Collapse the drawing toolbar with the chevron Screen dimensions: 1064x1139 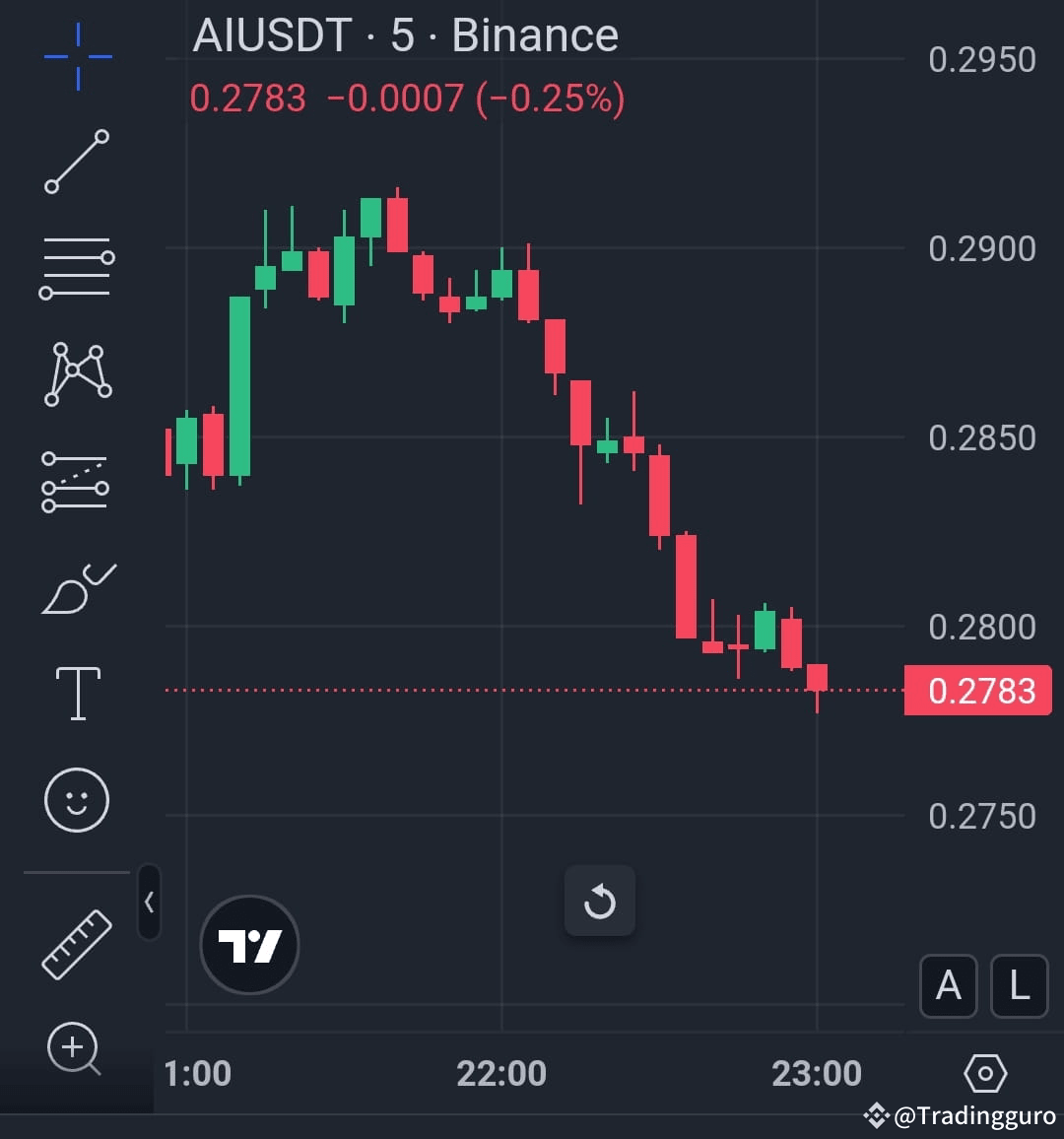(149, 902)
